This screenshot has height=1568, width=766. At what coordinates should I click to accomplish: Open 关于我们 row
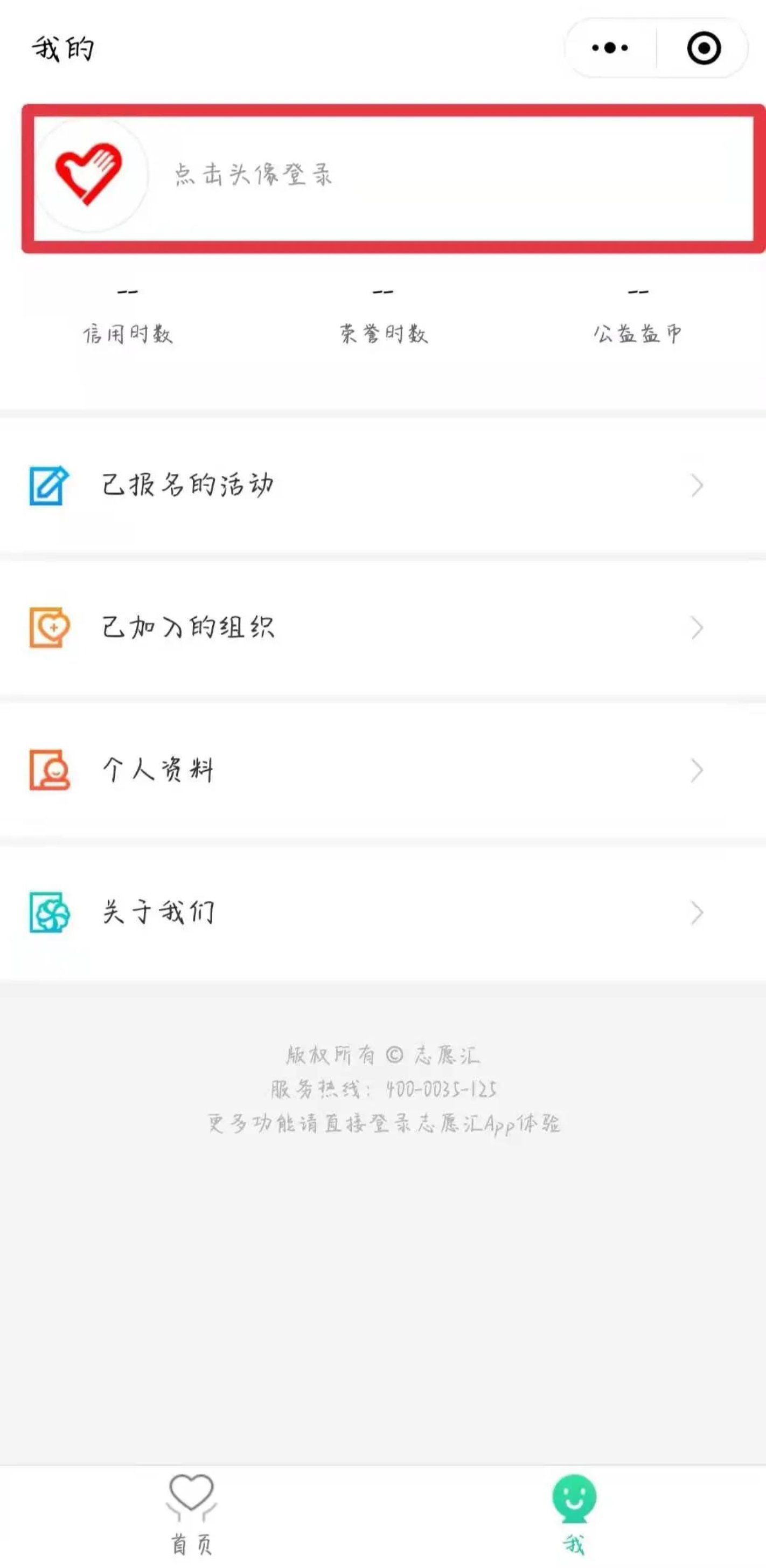tap(384, 913)
